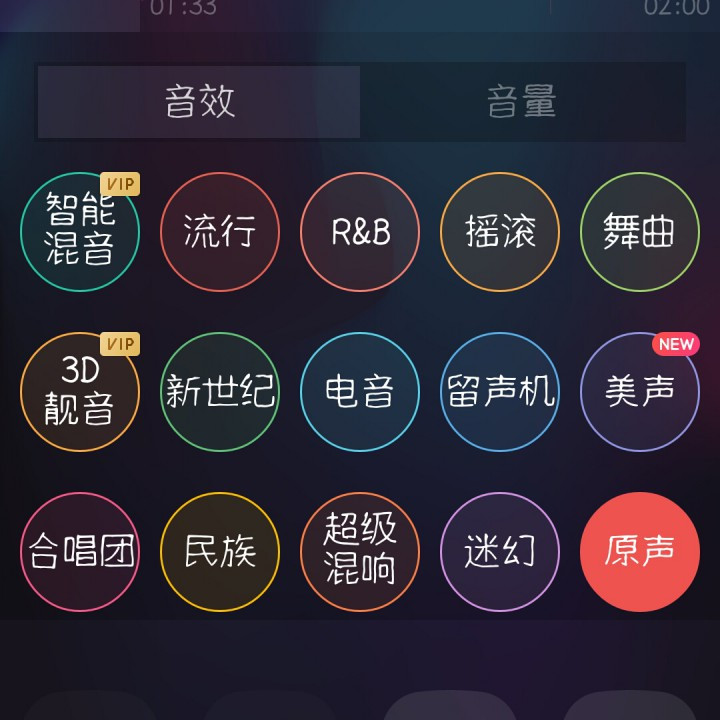Choose the VIP 智能混音 sound effect
The height and width of the screenshot is (720, 720).
point(80,231)
